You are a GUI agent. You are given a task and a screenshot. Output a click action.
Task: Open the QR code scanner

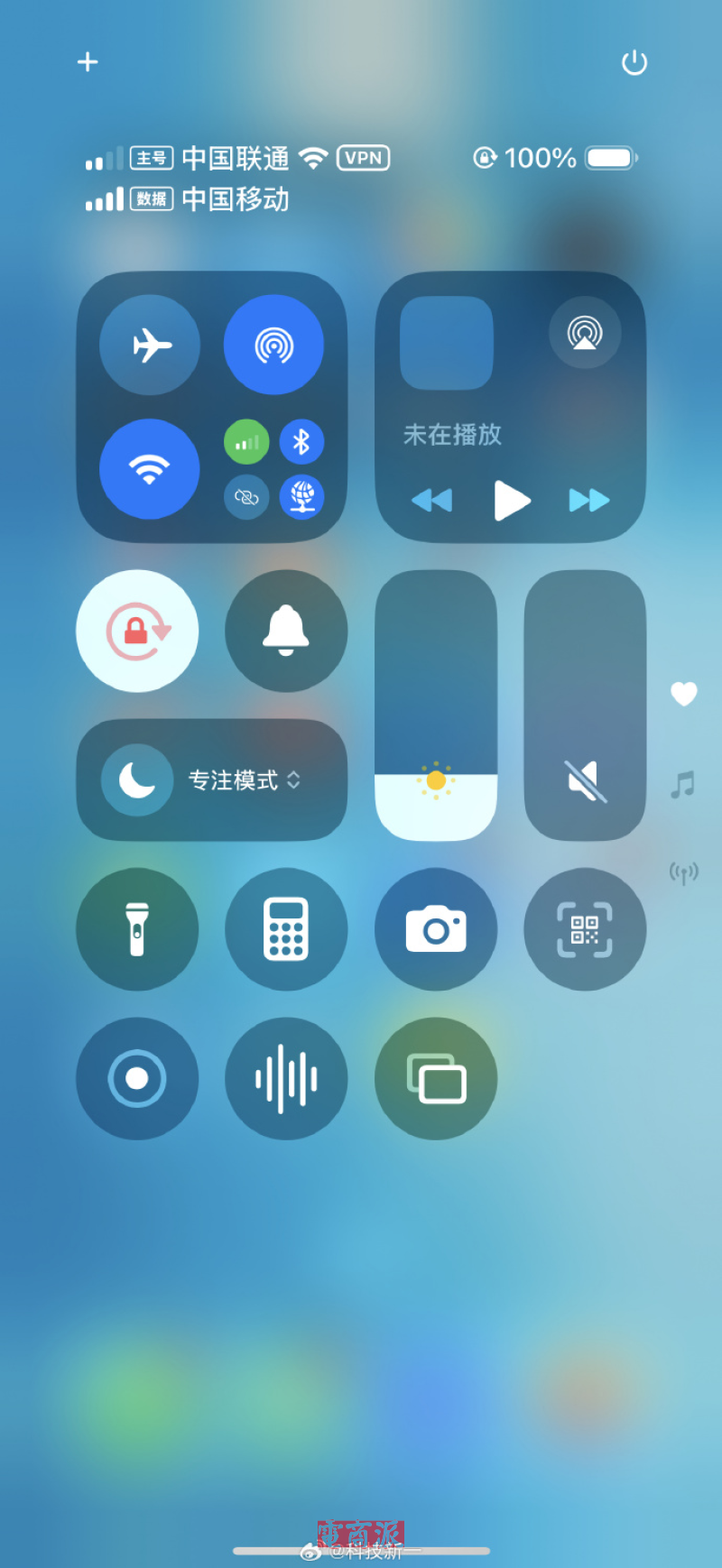(x=585, y=929)
